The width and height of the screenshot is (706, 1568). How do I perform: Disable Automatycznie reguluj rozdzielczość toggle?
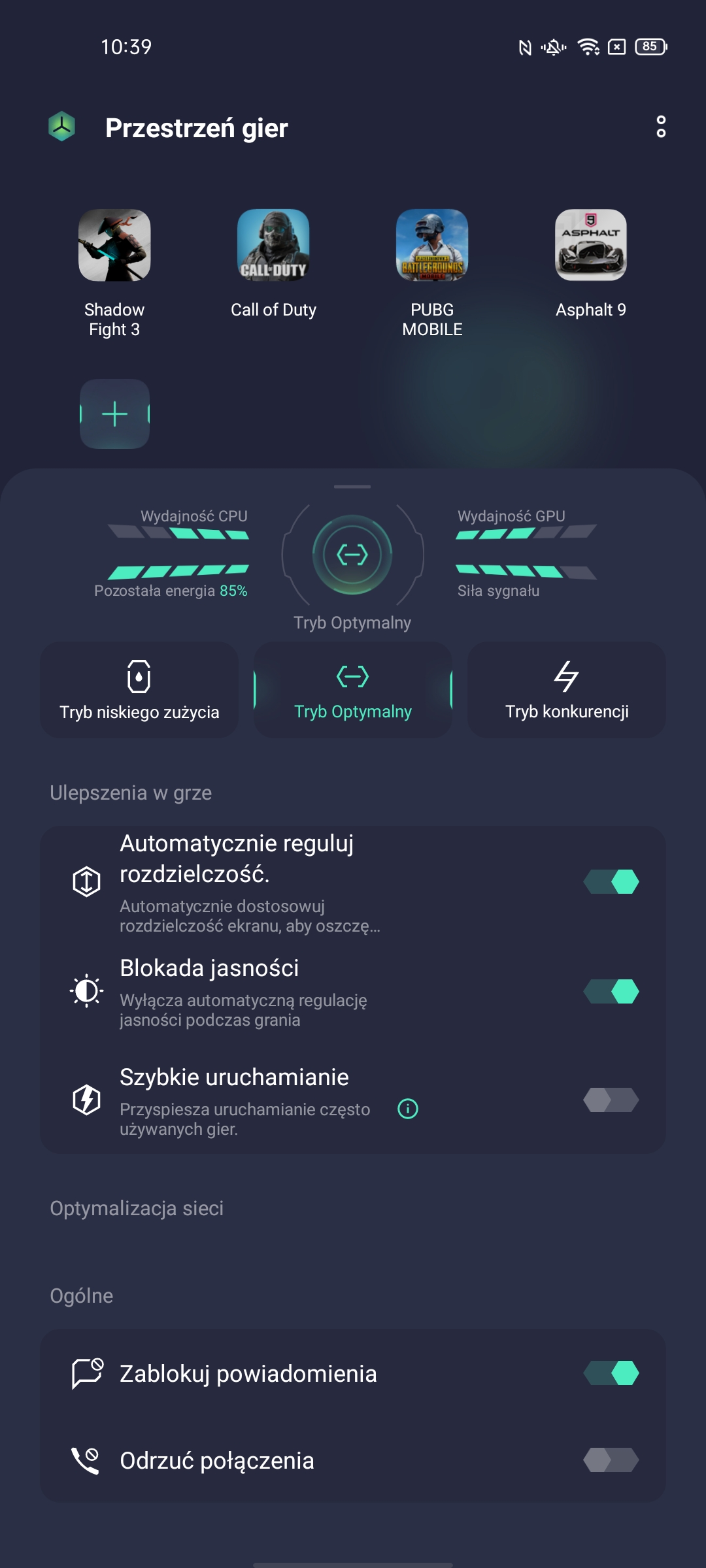[x=611, y=882]
